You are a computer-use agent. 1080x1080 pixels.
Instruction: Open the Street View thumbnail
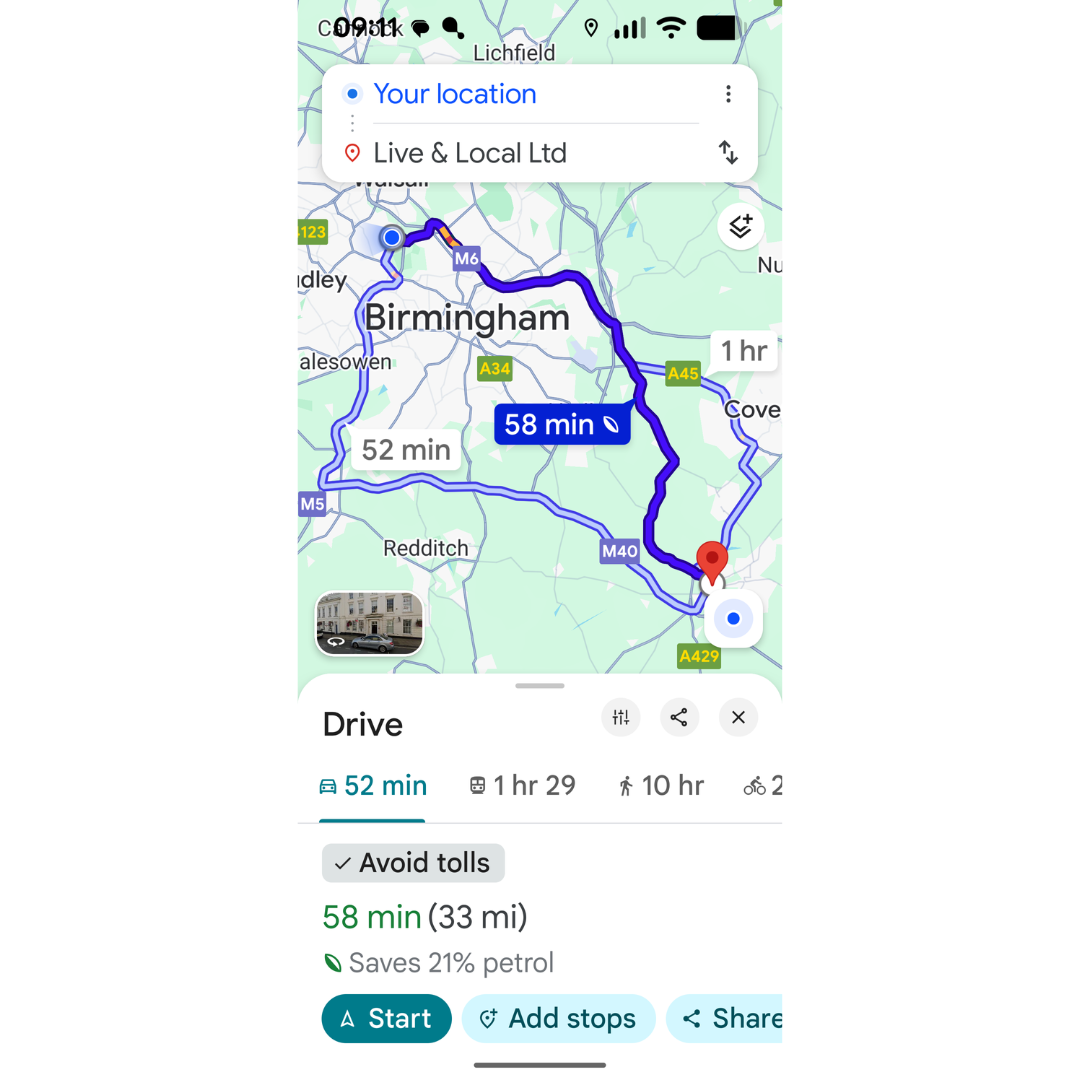[x=369, y=623]
